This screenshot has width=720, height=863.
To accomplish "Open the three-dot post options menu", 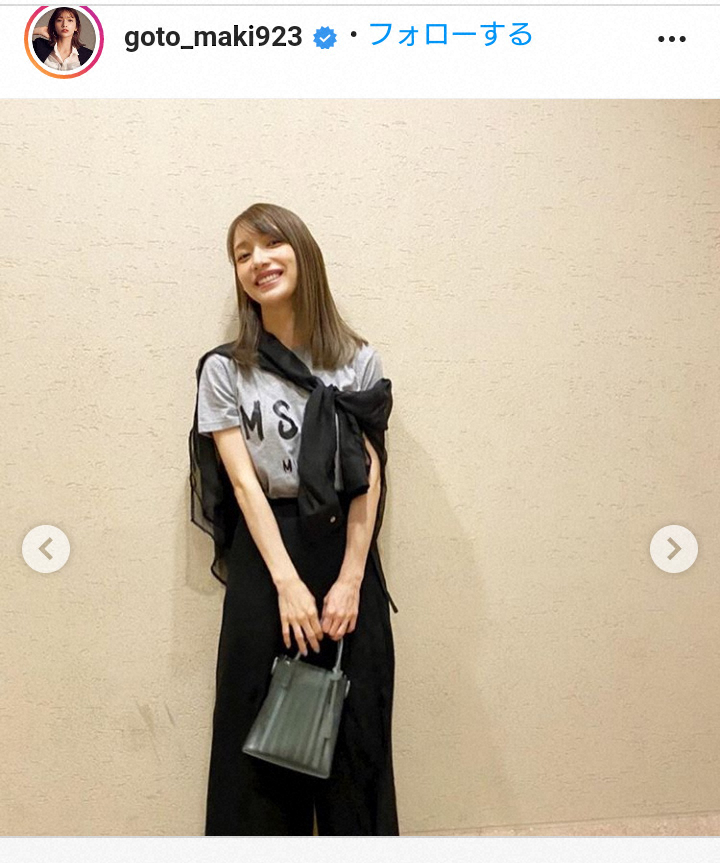I will [672, 39].
